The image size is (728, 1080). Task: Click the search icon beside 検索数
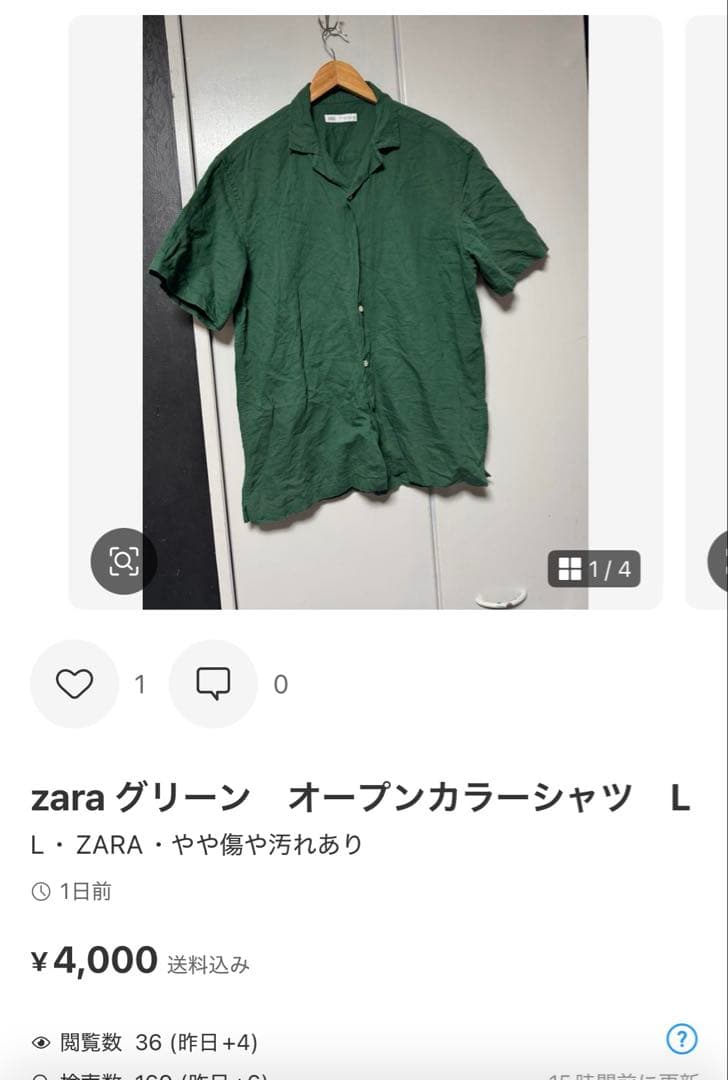pos(38,1078)
